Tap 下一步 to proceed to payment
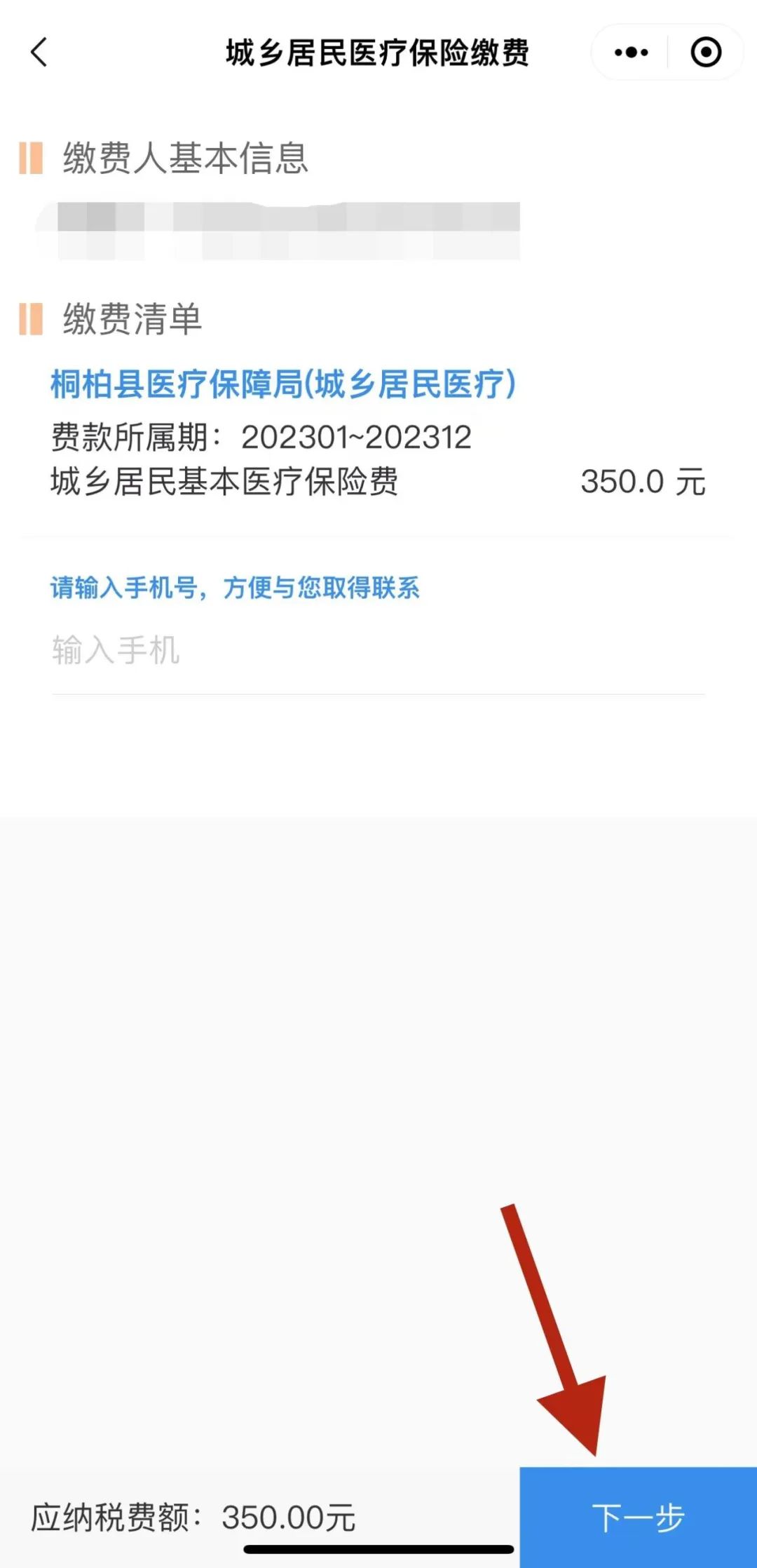Screen dimensions: 757x1568 pos(638,1517)
